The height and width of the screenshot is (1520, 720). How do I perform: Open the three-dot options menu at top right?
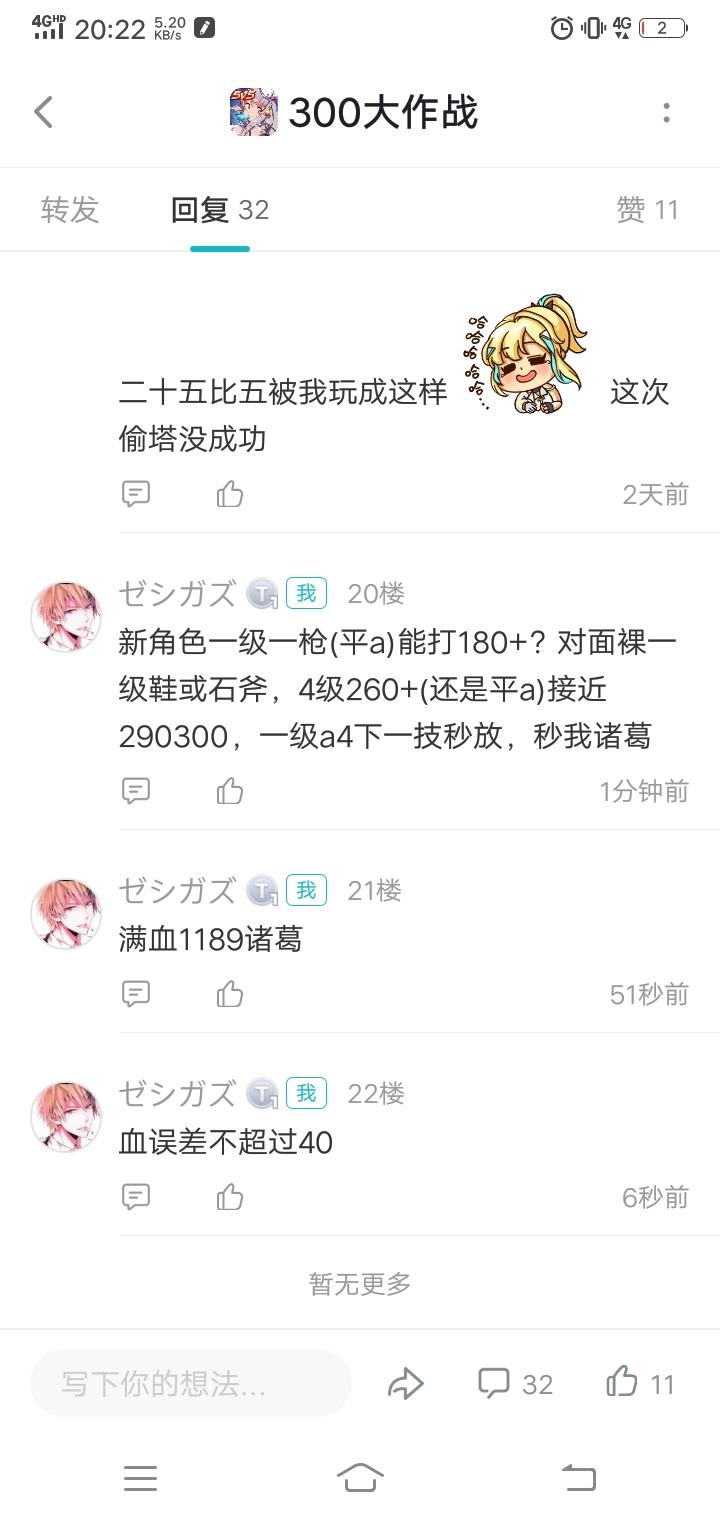tap(667, 112)
